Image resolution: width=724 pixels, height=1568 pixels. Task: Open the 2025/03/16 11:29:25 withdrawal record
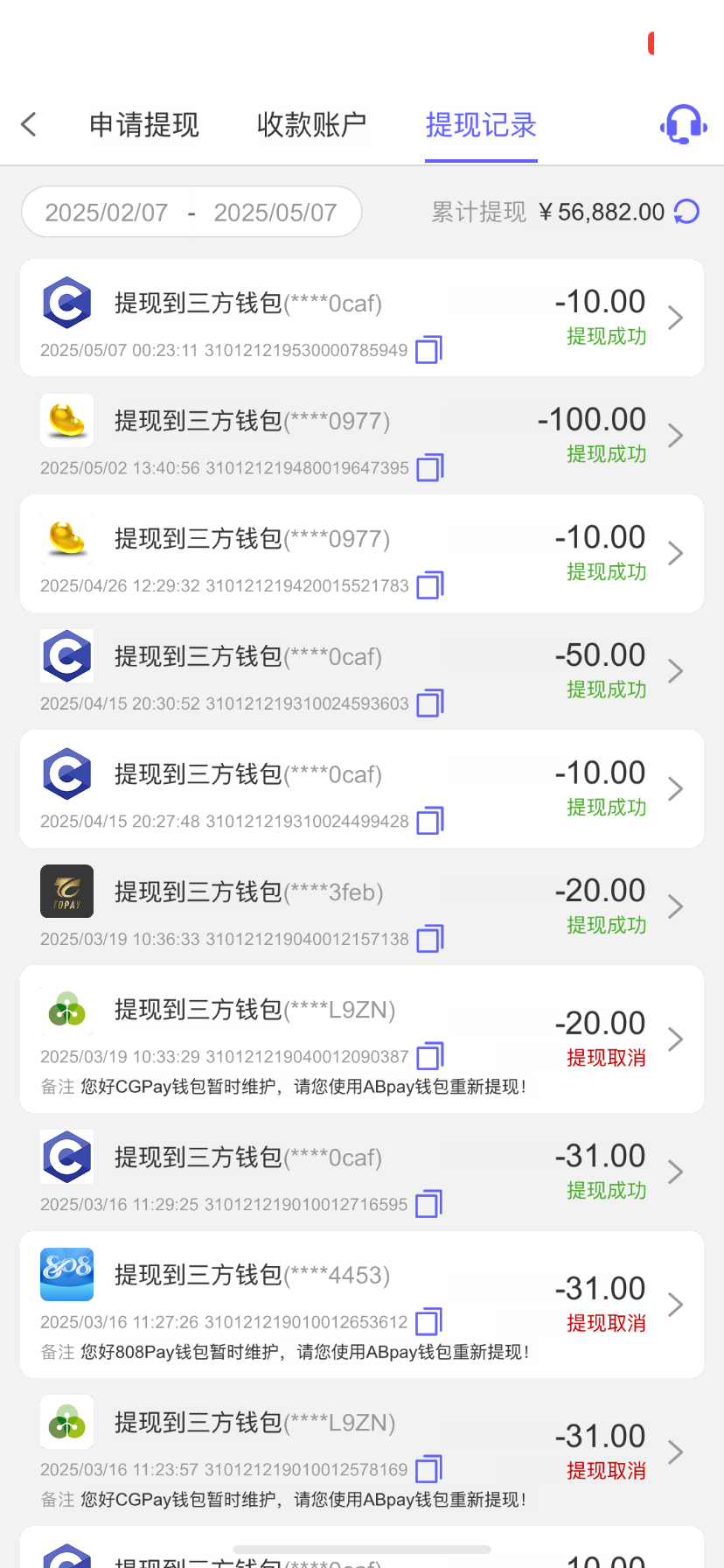tap(362, 1172)
